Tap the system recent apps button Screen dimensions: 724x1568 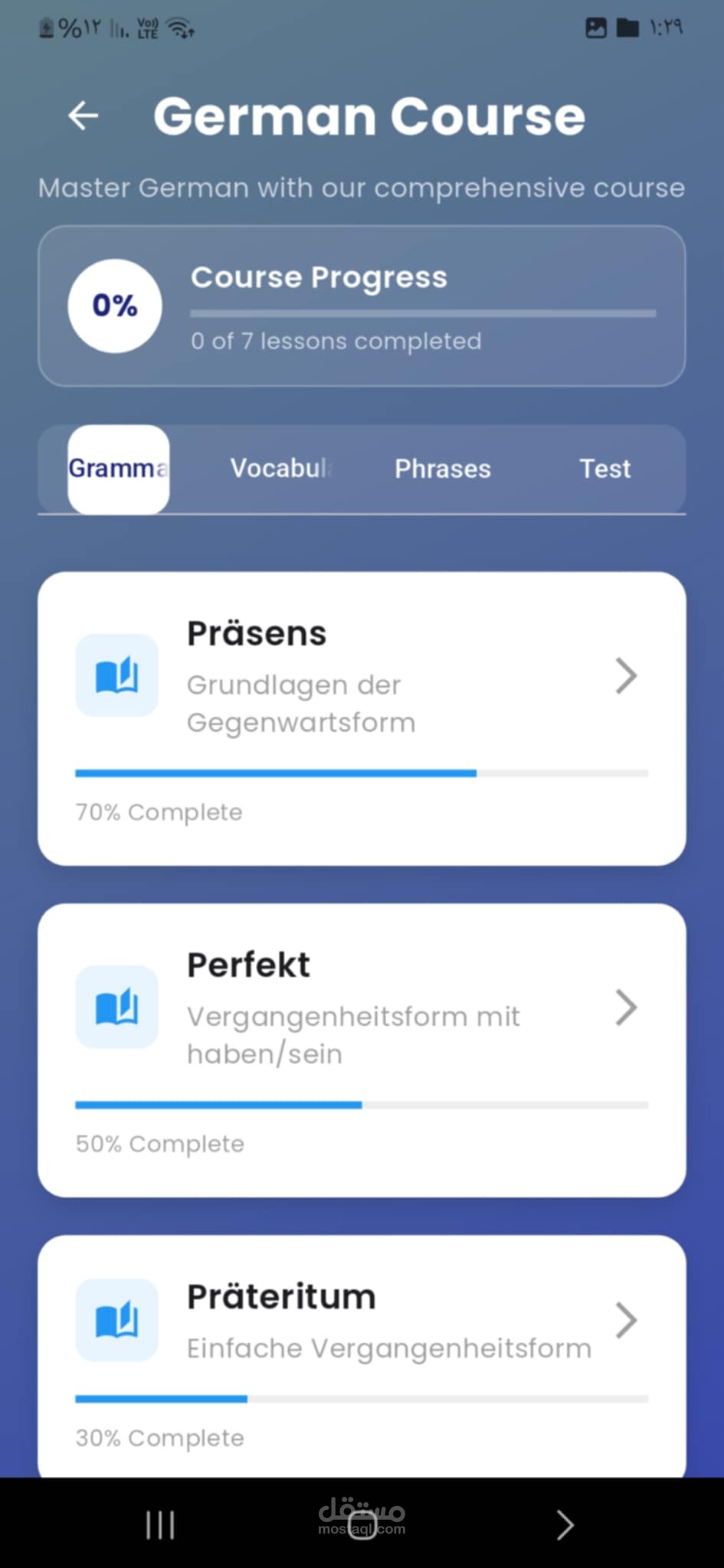tap(160, 1525)
